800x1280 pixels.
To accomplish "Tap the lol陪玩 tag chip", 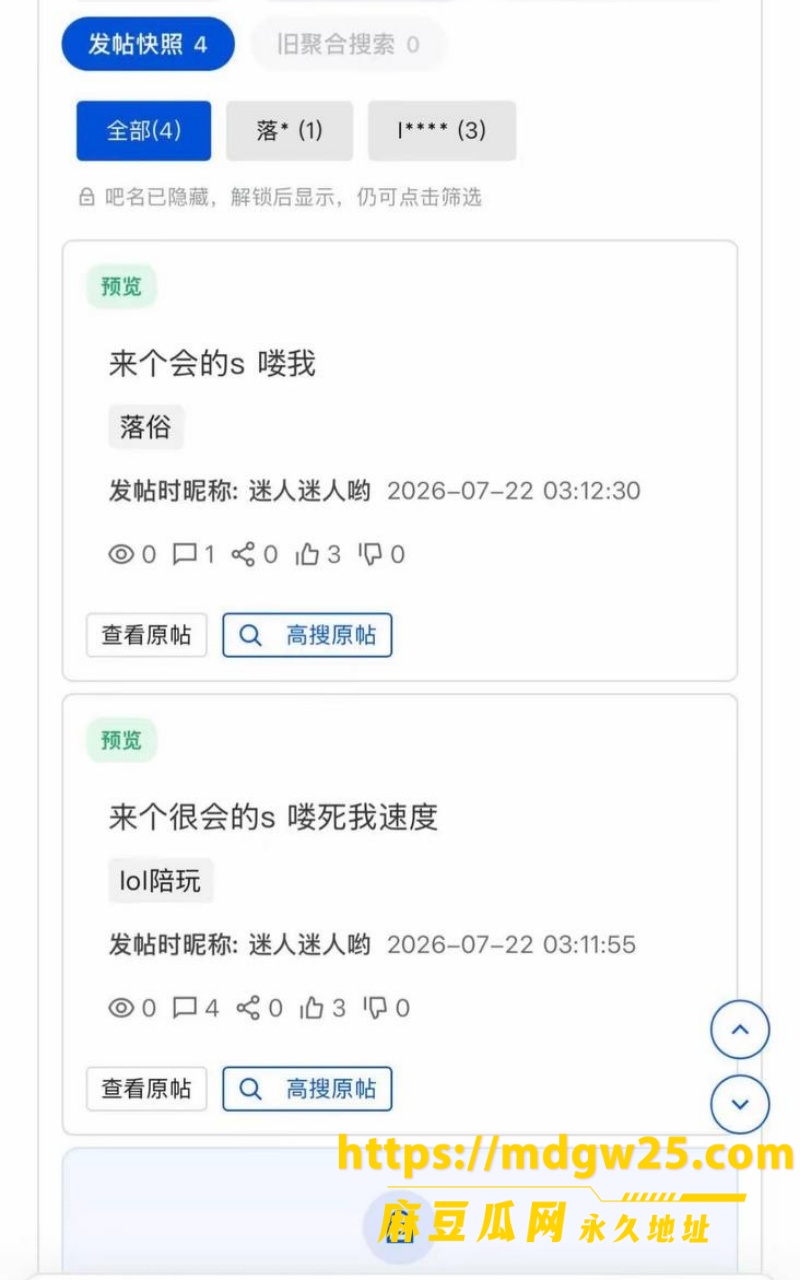I will coord(161,881).
